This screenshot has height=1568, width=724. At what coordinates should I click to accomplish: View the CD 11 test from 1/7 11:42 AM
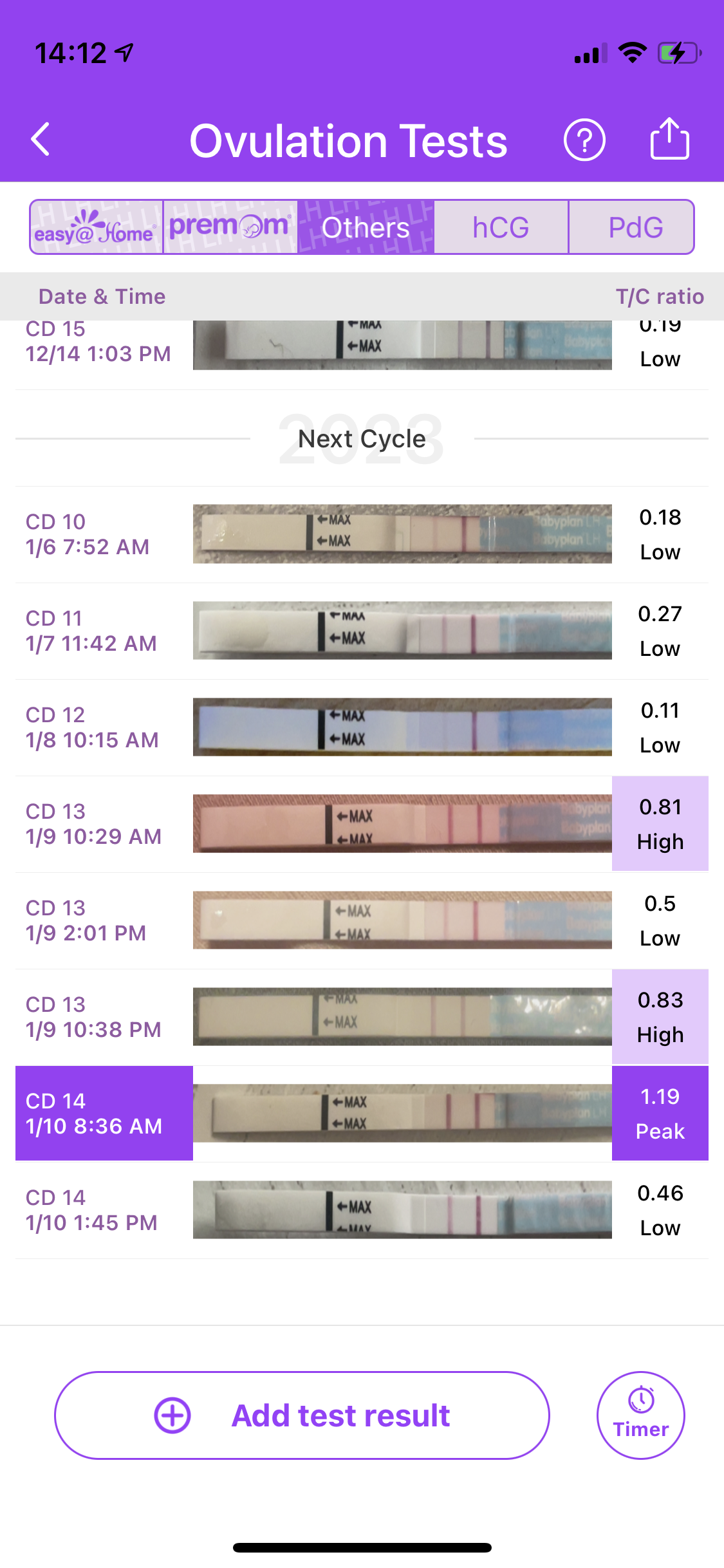coord(360,631)
